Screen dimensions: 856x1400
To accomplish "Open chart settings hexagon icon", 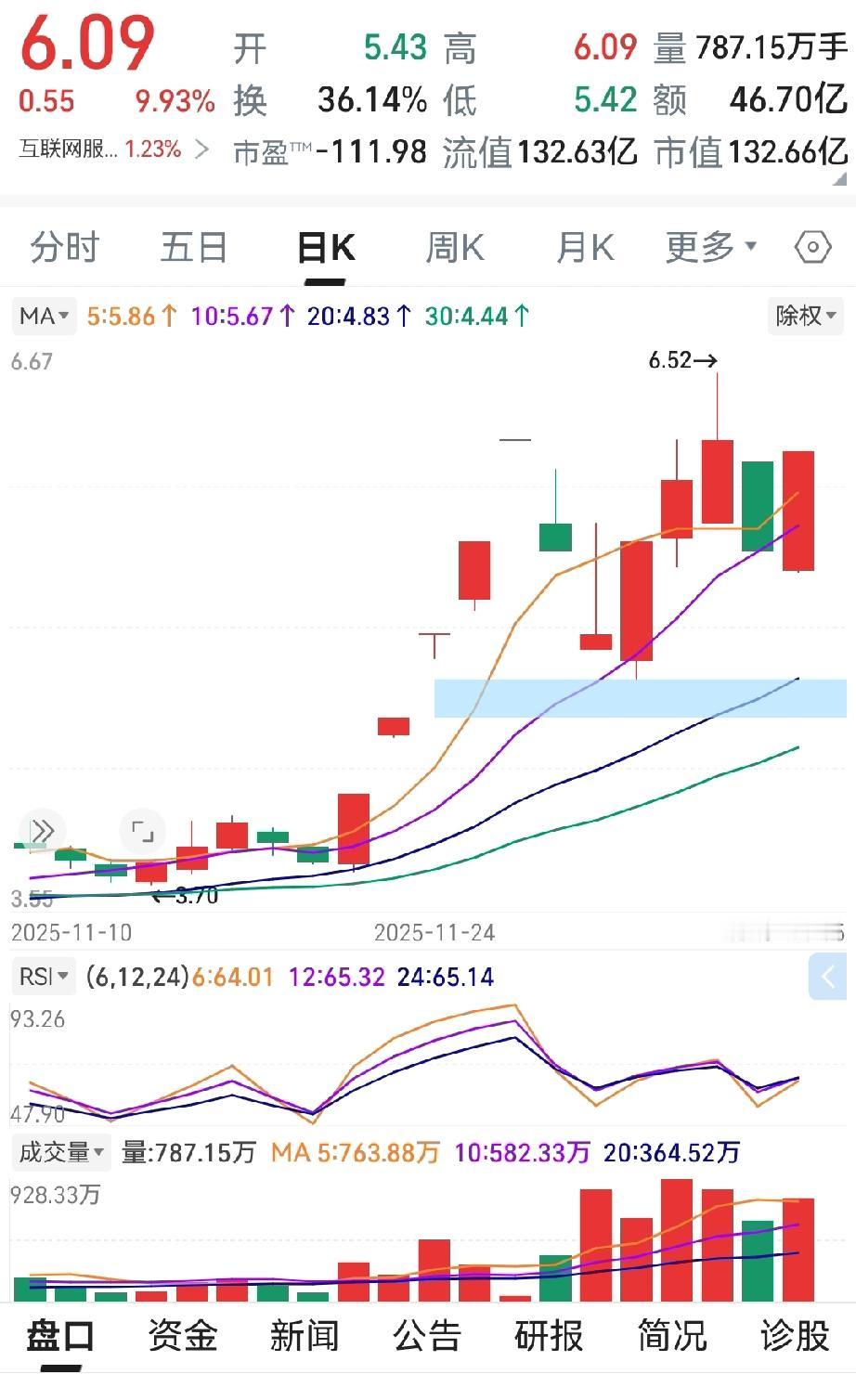I will [812, 247].
